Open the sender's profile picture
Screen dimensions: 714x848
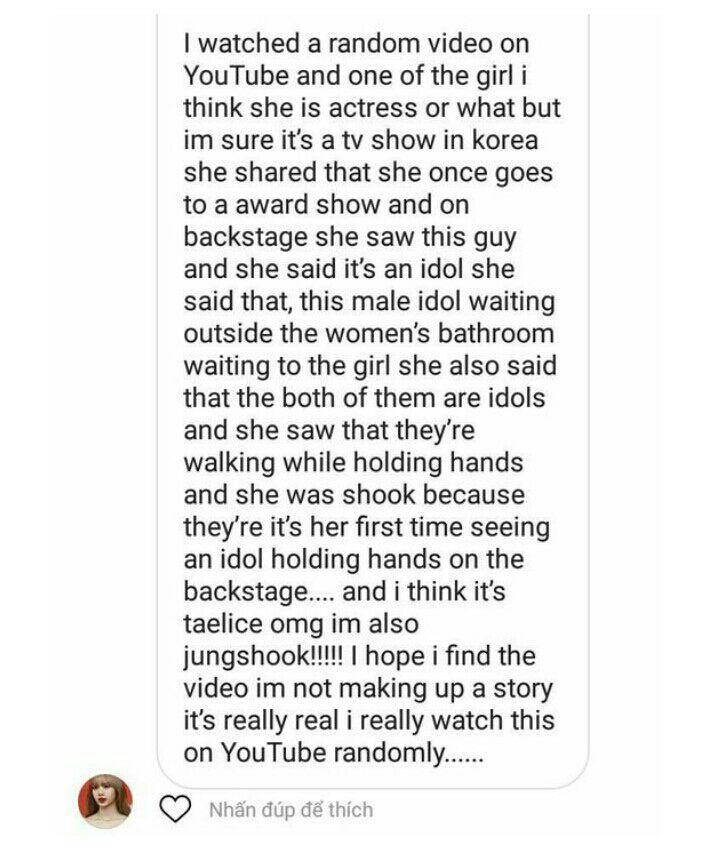point(105,800)
